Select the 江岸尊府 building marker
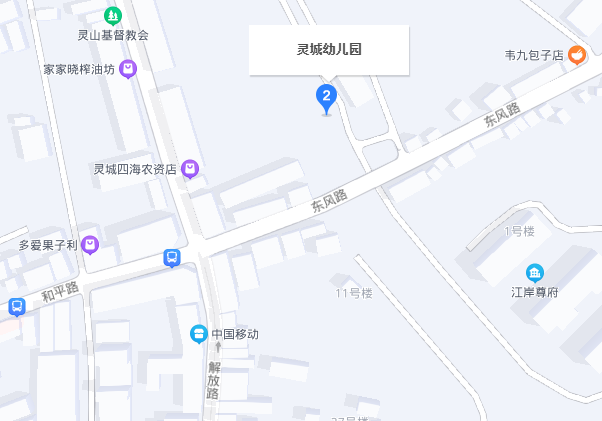The height and width of the screenshot is (421, 602). coord(535,273)
